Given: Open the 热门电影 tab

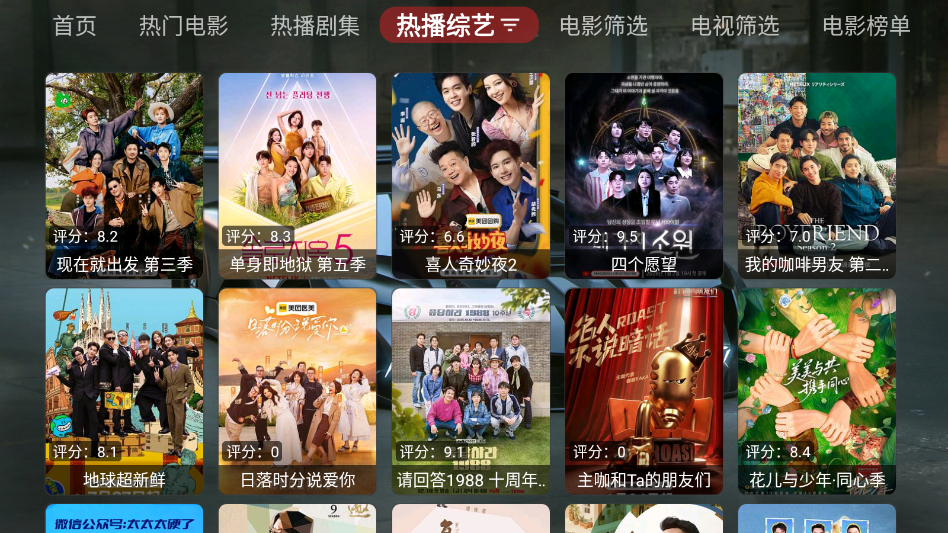Looking at the screenshot, I should (184, 26).
